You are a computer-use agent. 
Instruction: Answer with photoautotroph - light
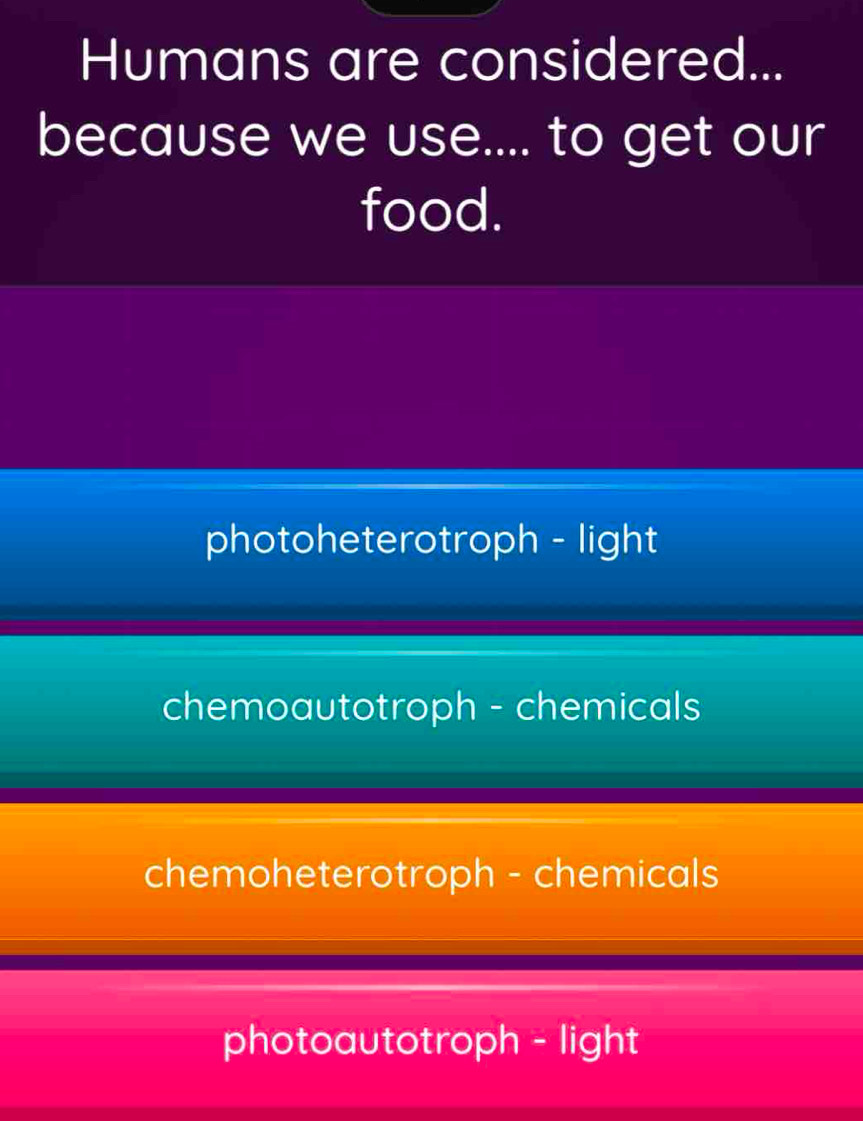[x=431, y=1040]
